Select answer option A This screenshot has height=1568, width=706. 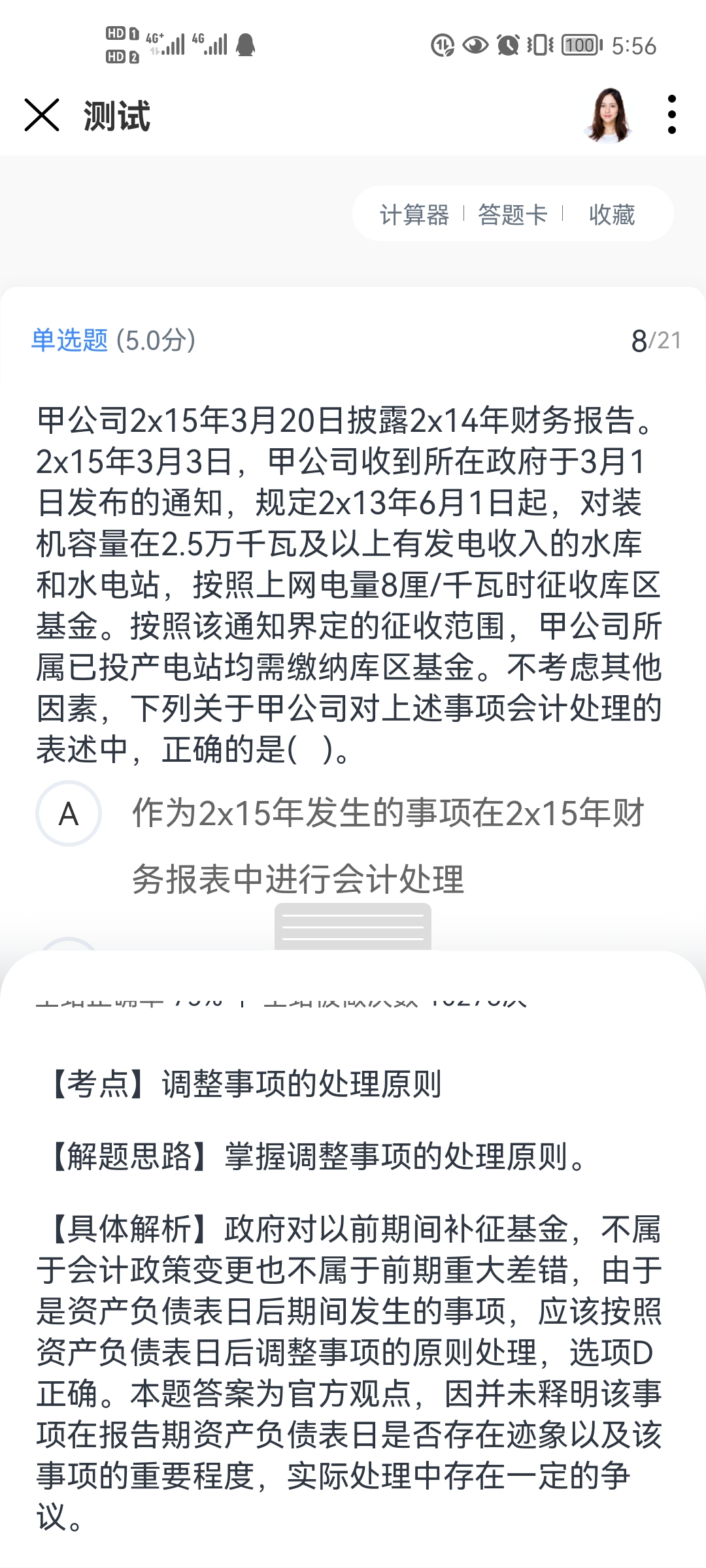tap(69, 814)
